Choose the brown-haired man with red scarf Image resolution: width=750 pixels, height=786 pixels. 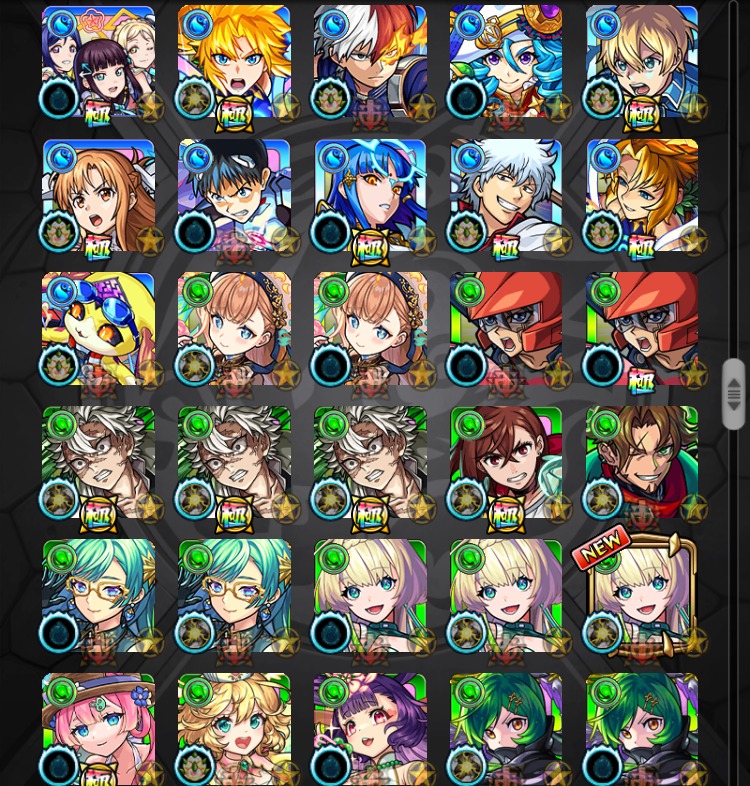click(x=641, y=463)
